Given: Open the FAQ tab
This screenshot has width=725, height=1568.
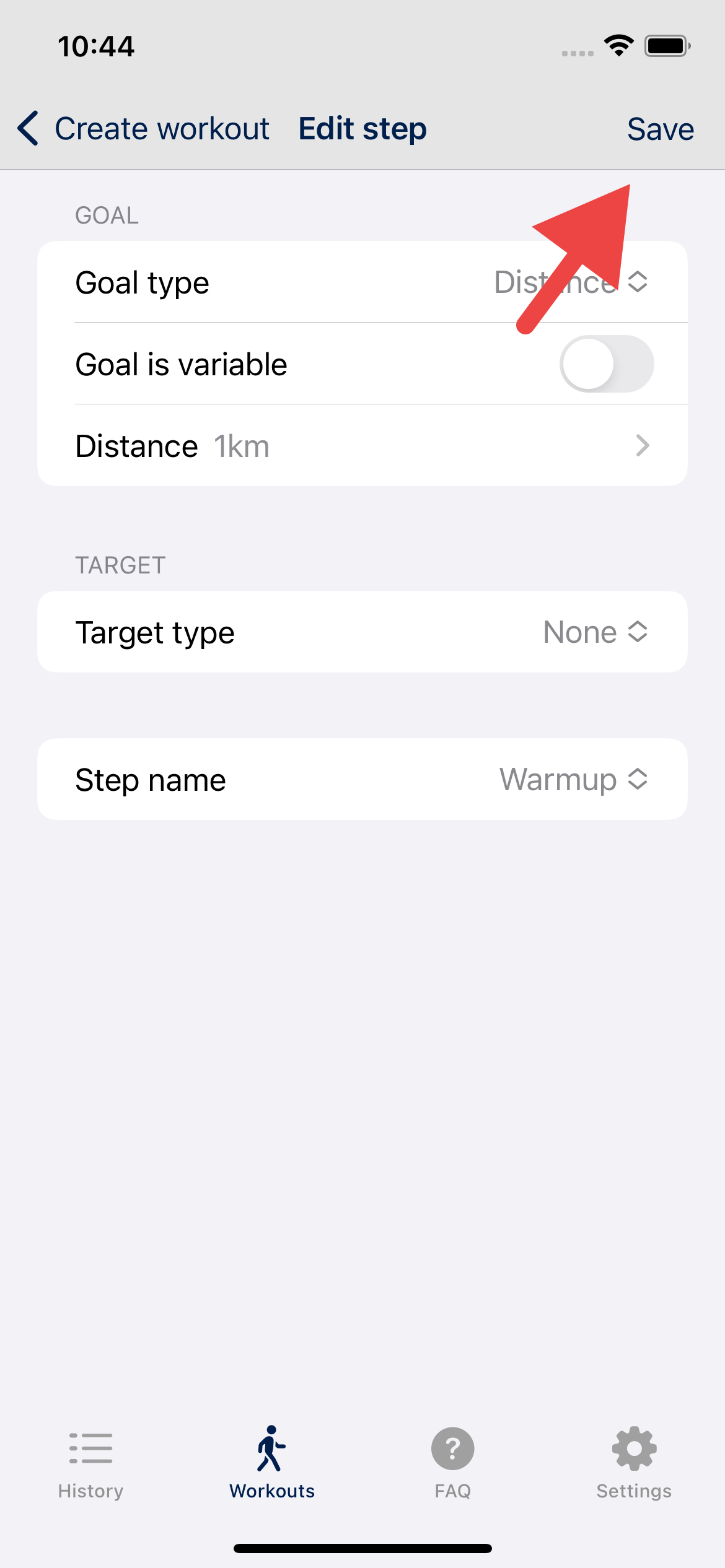Looking at the screenshot, I should [453, 1463].
